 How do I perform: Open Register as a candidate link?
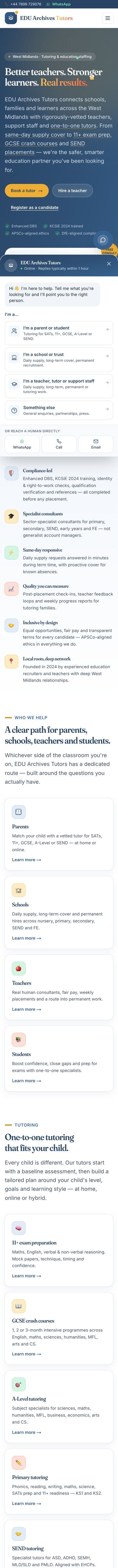coord(35,207)
